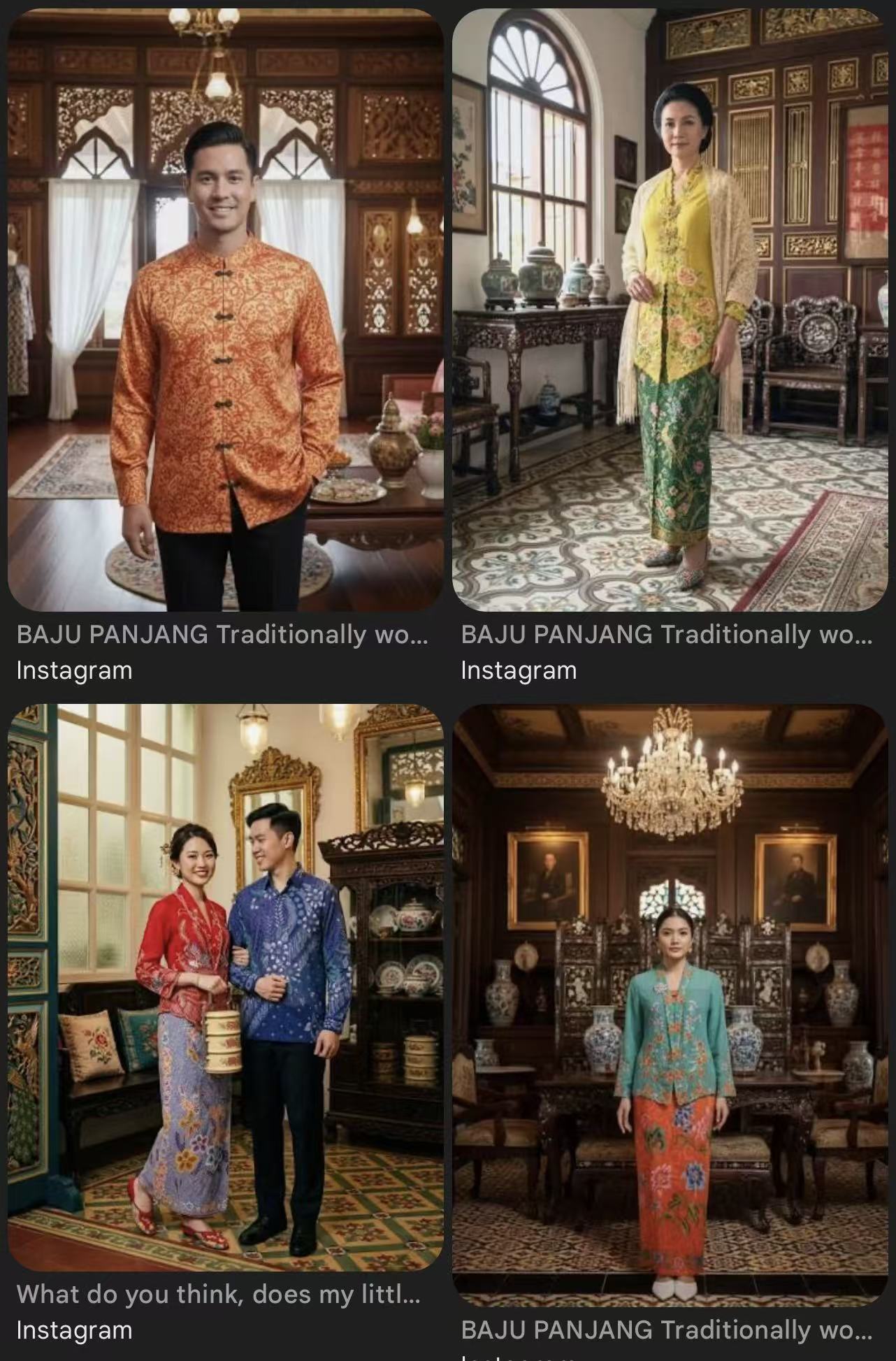The height and width of the screenshot is (1361, 896).
Task: Open the couple in red and blue image
Action: point(225,986)
